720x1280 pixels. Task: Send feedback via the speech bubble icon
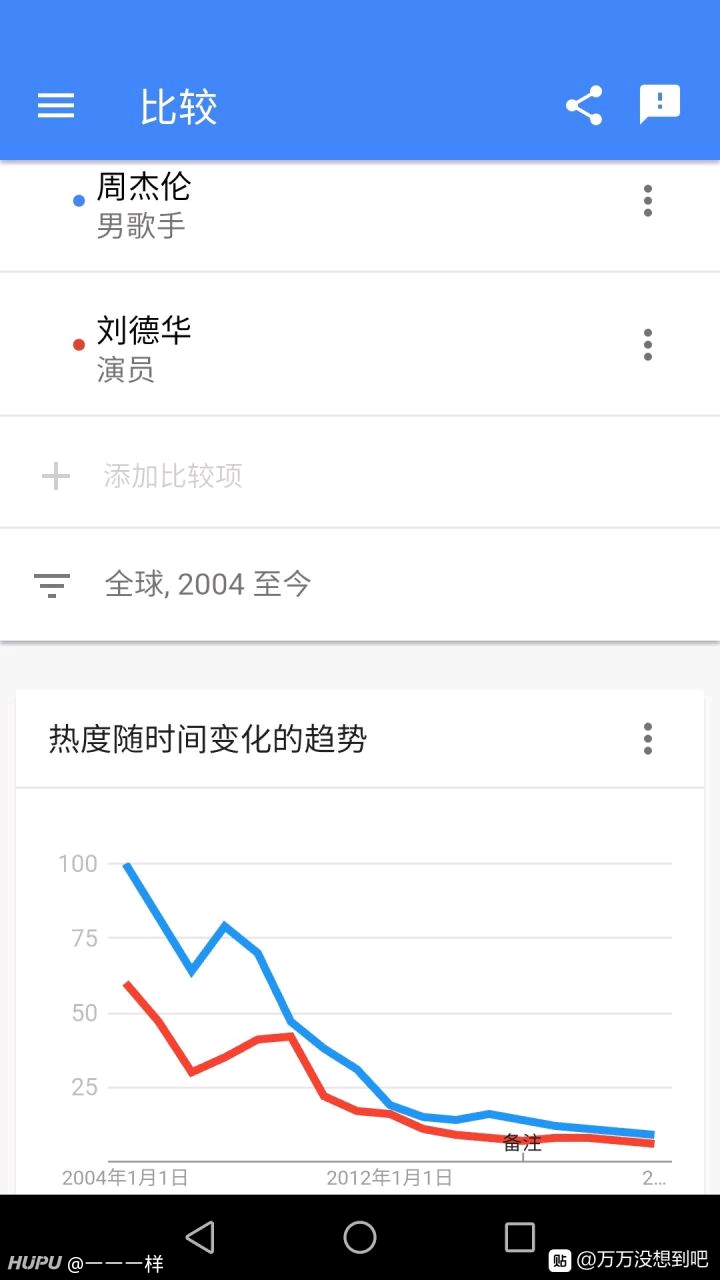coord(660,105)
